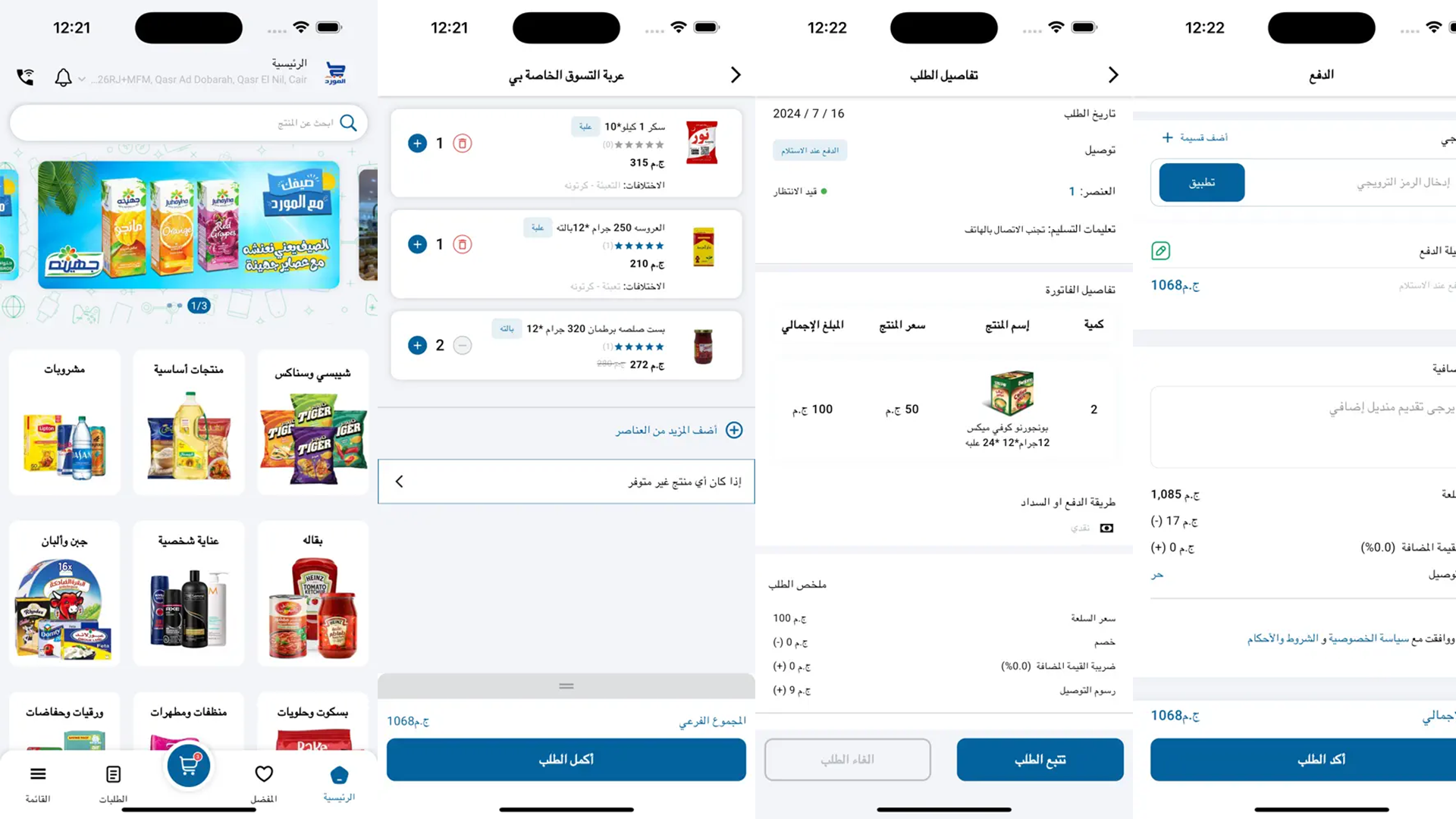Image resolution: width=1456 pixels, height=819 pixels.
Task: Tap the product search field on home
Action: (188, 123)
